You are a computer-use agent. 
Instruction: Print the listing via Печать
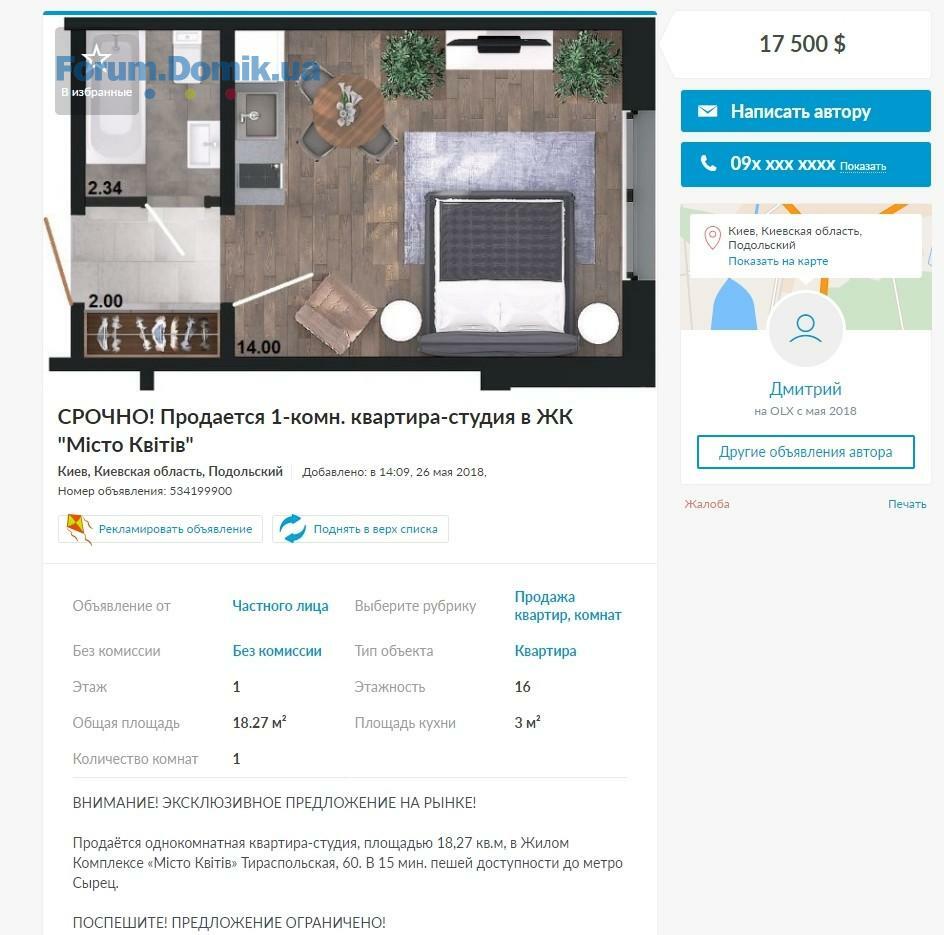[906, 504]
